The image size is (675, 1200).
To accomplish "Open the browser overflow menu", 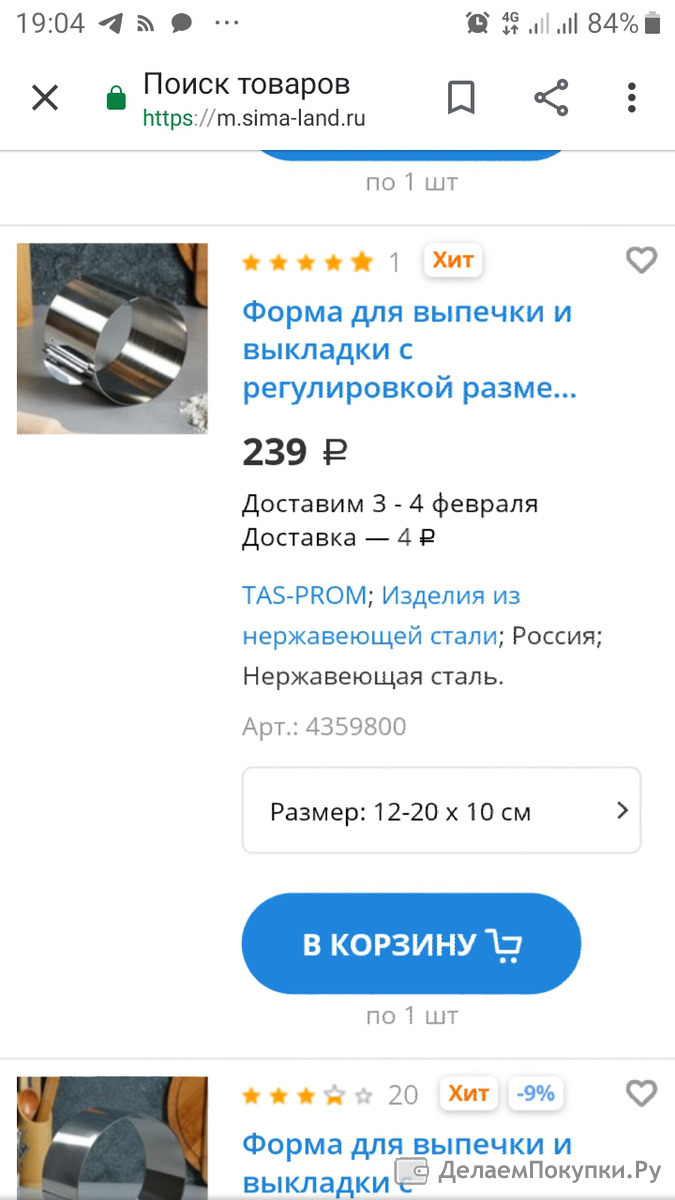I will (631, 98).
